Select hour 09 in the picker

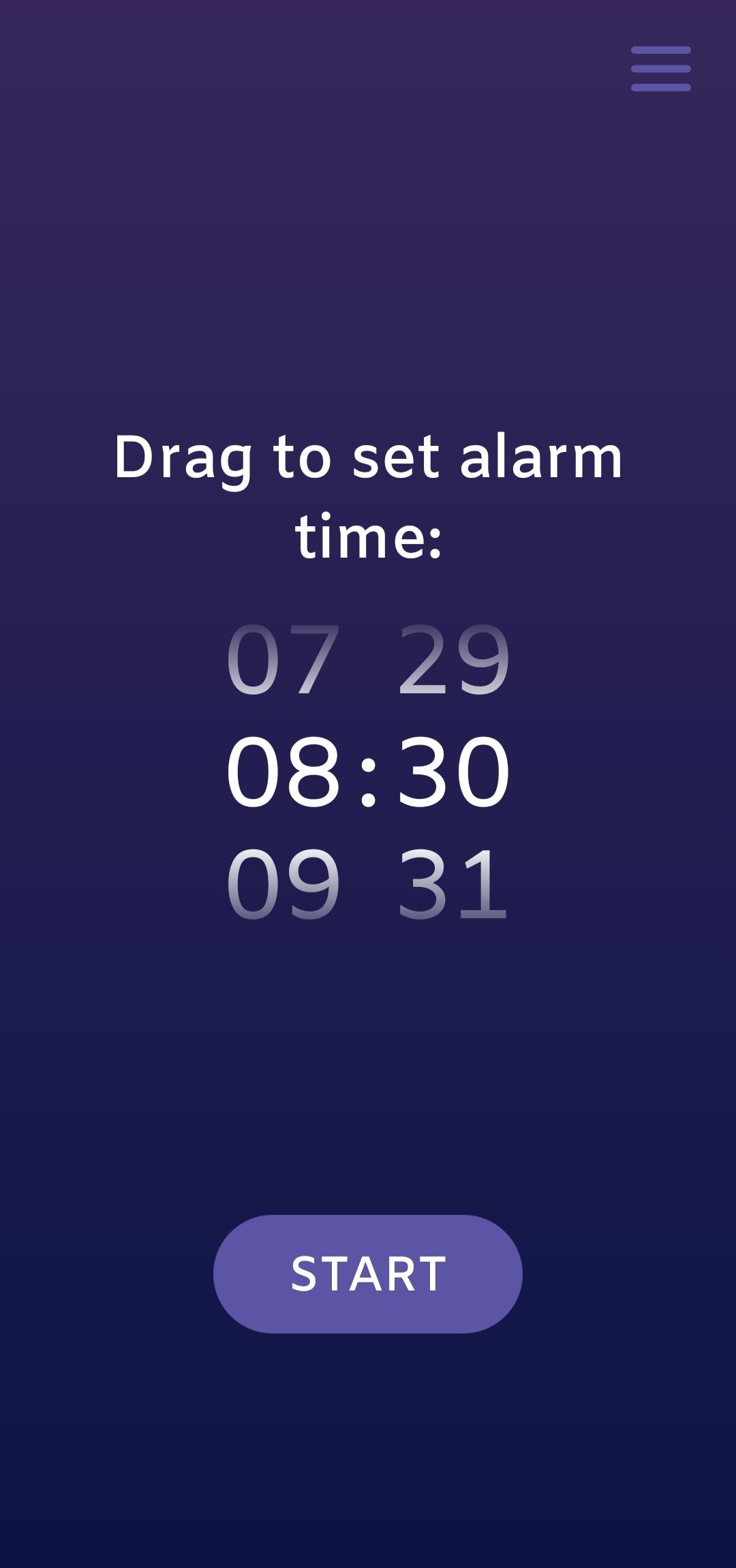[x=283, y=884]
